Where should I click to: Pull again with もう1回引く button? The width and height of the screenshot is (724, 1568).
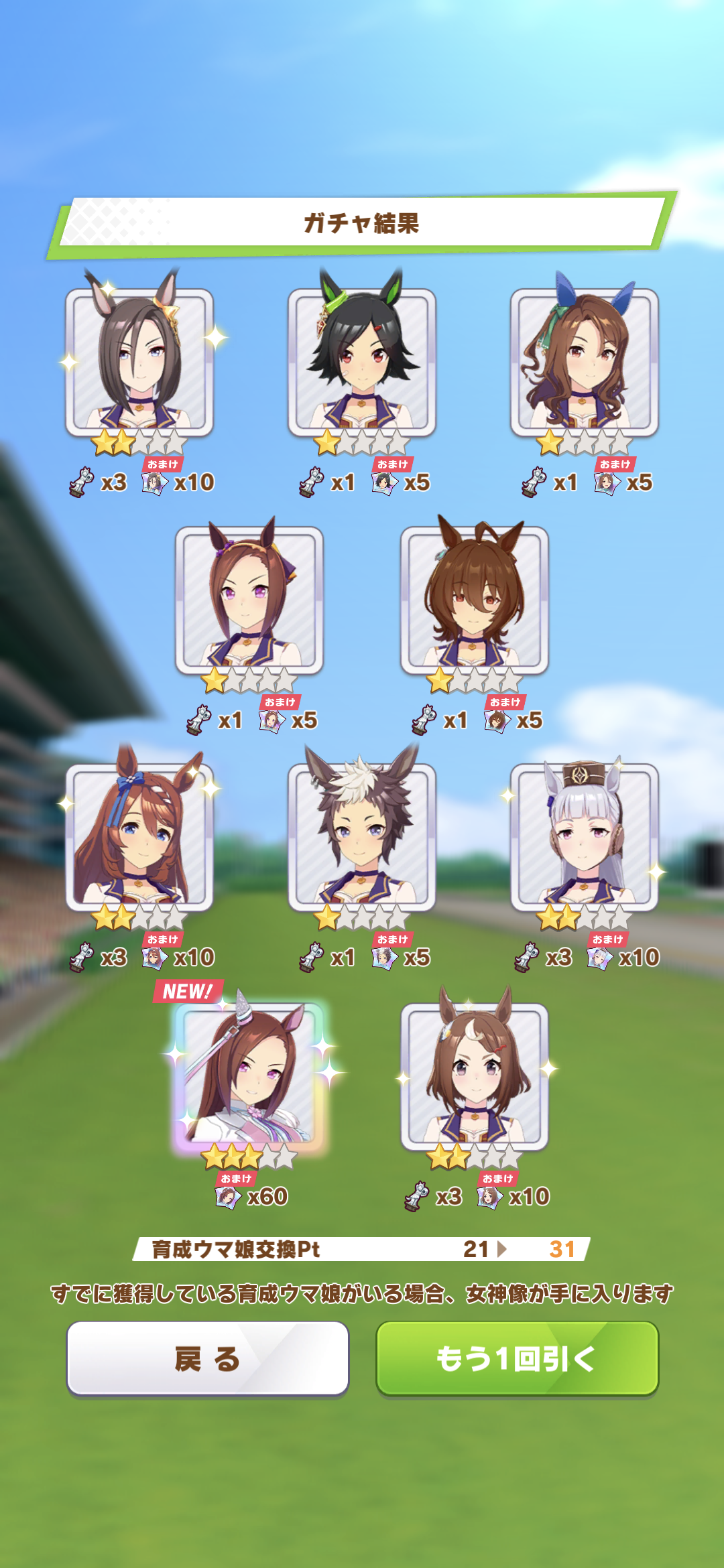(x=517, y=1359)
